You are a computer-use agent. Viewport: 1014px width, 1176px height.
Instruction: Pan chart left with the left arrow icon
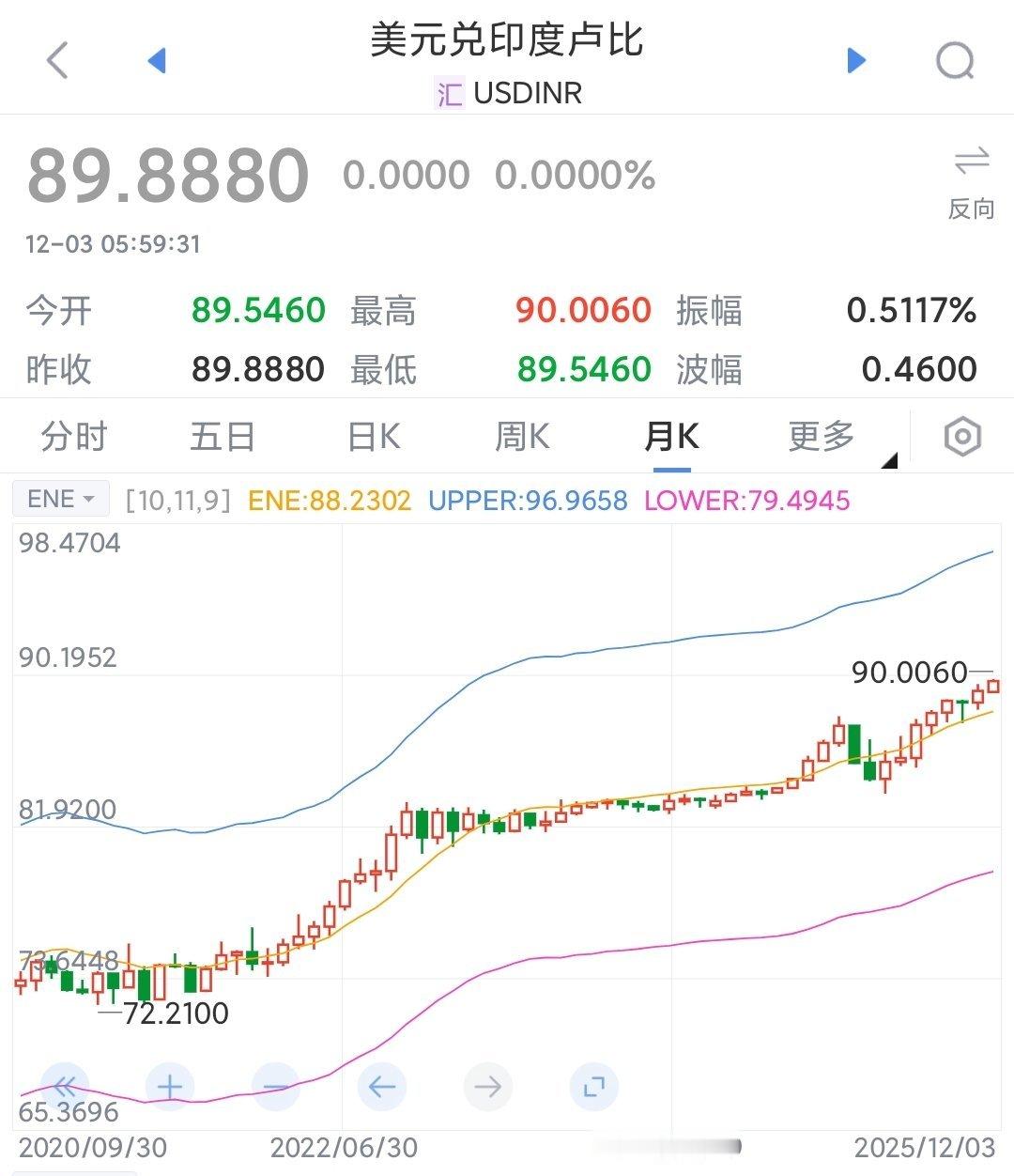pos(381,1086)
